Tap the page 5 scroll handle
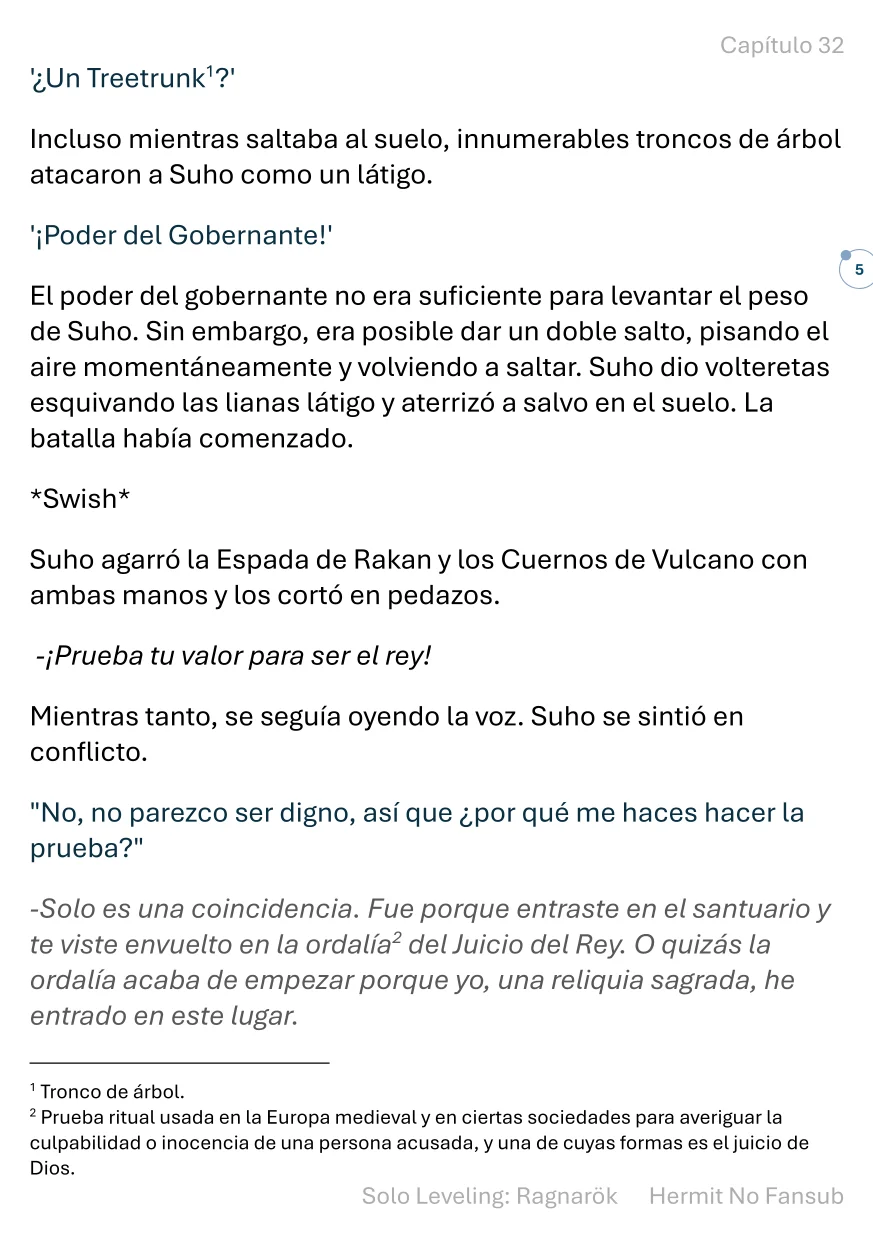The image size is (873, 1240). click(x=857, y=269)
